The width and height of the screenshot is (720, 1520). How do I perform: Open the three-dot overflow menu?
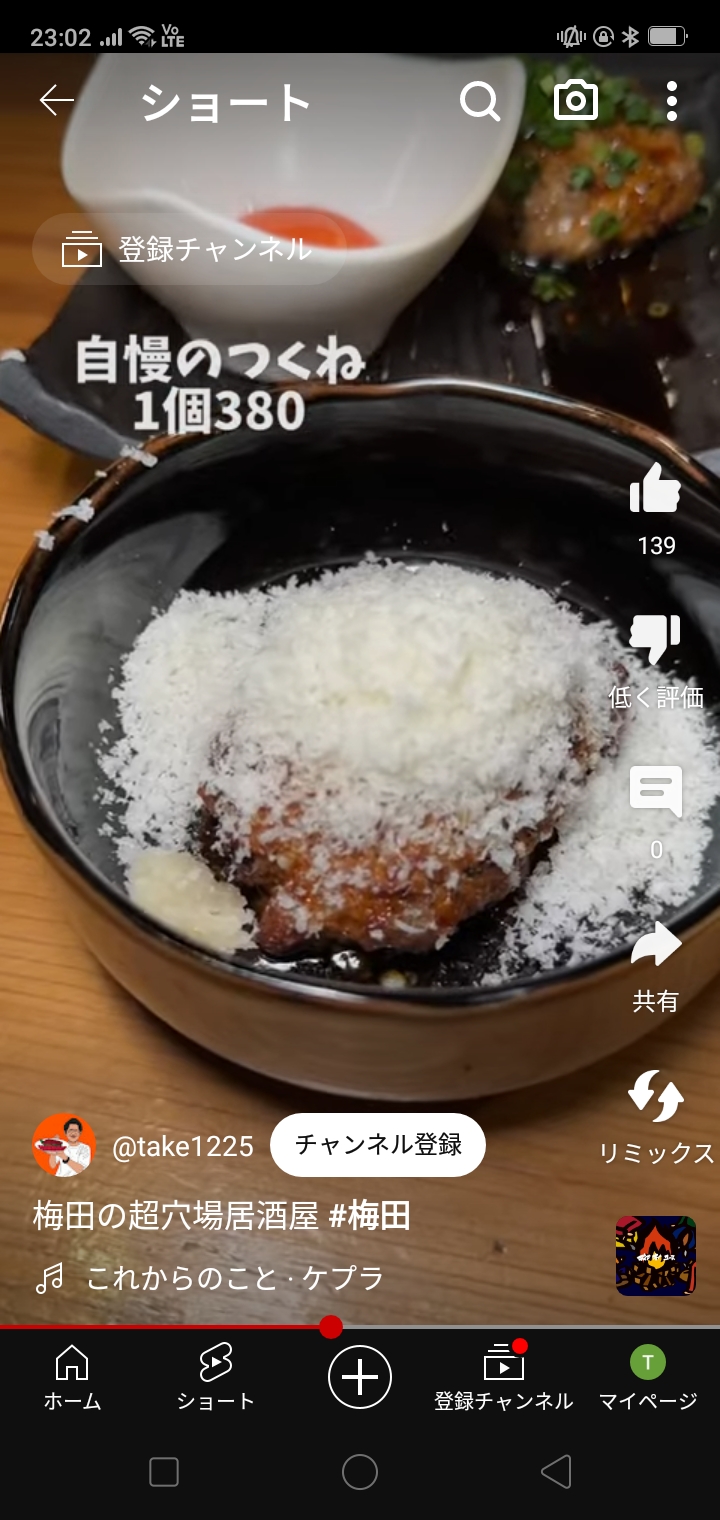pyautogui.click(x=671, y=101)
